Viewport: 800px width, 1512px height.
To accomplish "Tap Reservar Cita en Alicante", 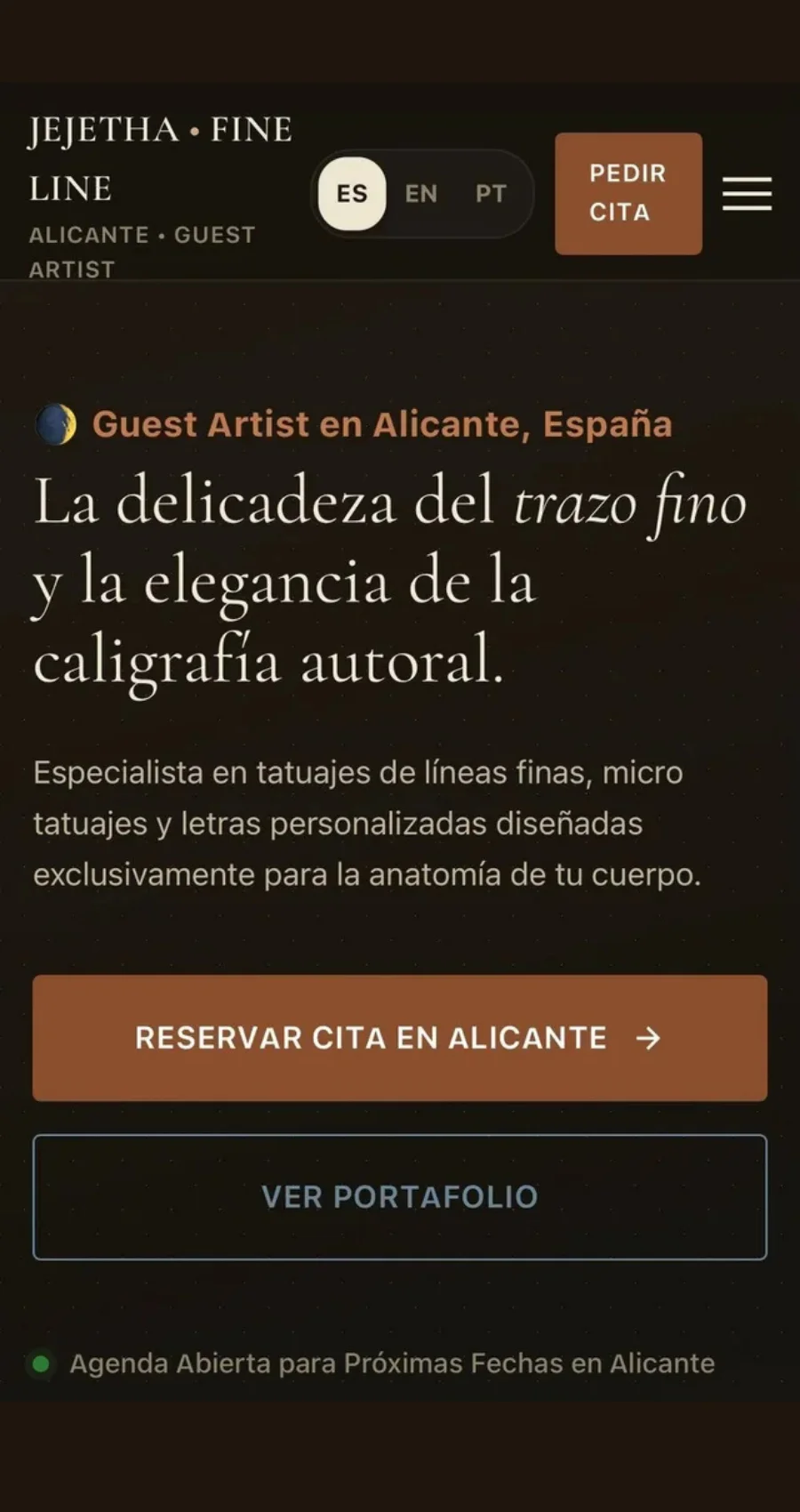I will (400, 1038).
